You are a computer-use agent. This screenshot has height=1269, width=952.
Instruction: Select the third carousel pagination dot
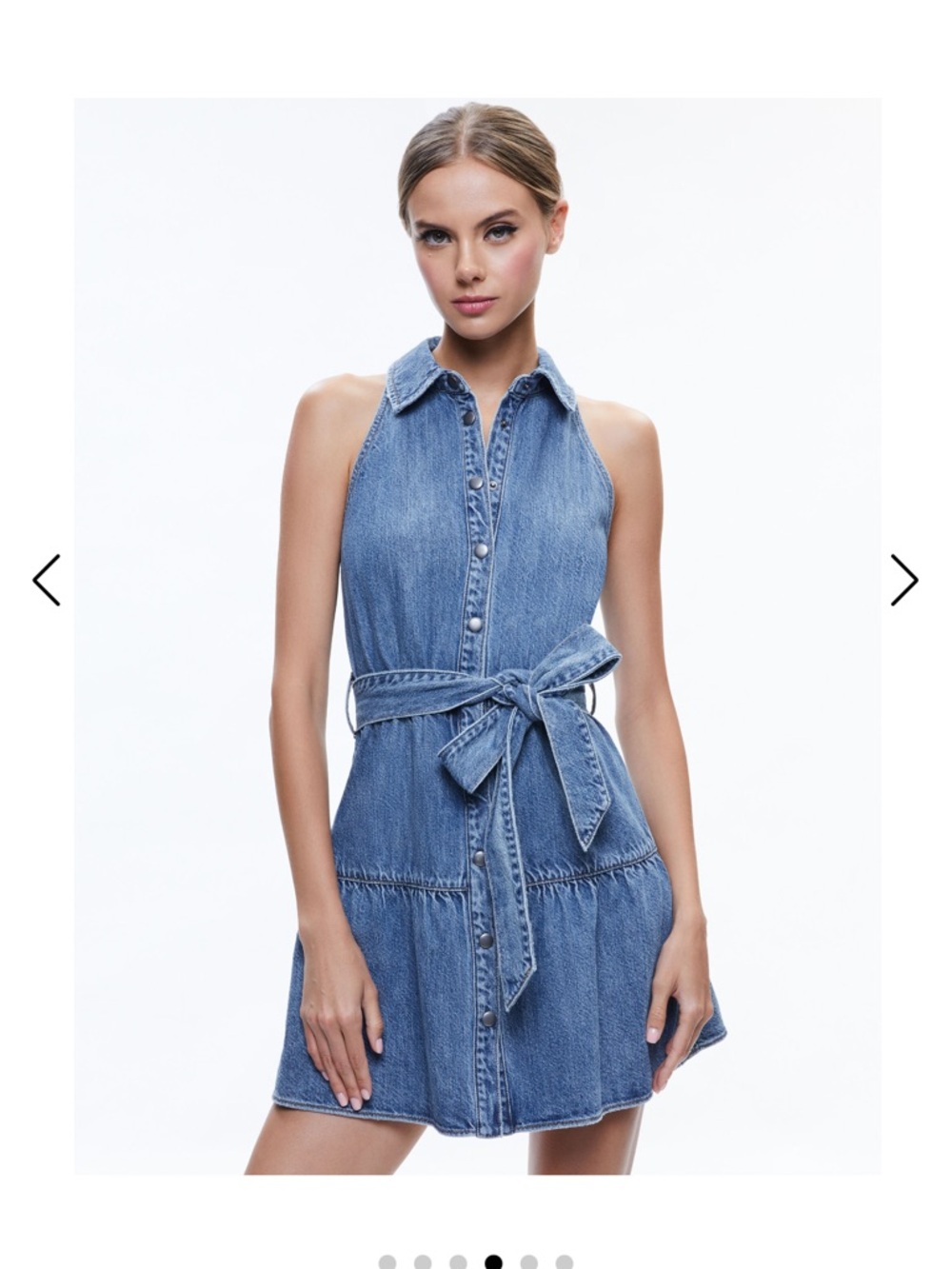(x=458, y=1262)
